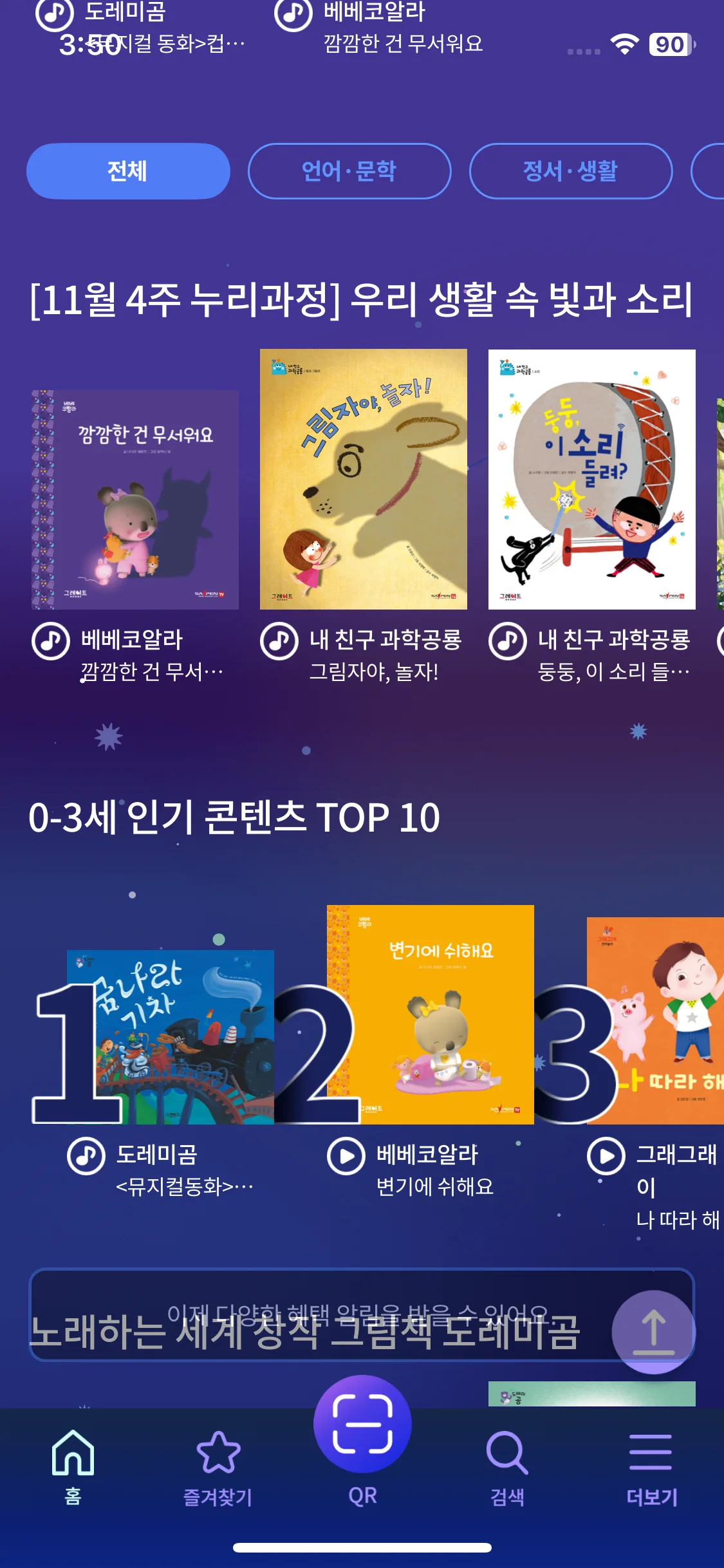Switch to the 언어·문학 category

pyautogui.click(x=349, y=171)
